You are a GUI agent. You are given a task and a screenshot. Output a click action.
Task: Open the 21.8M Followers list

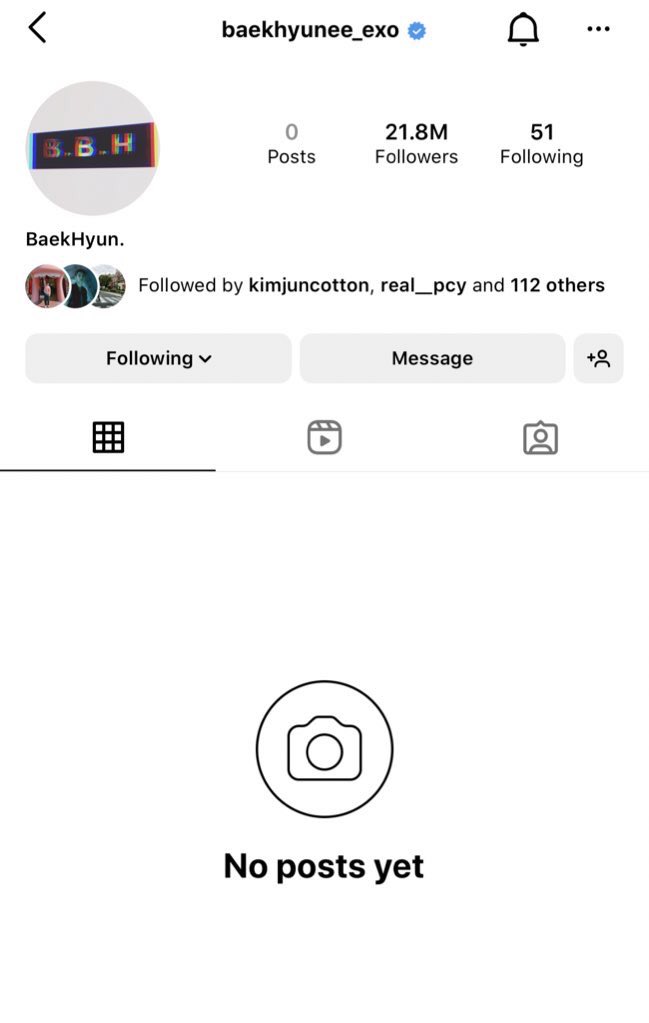(416, 144)
